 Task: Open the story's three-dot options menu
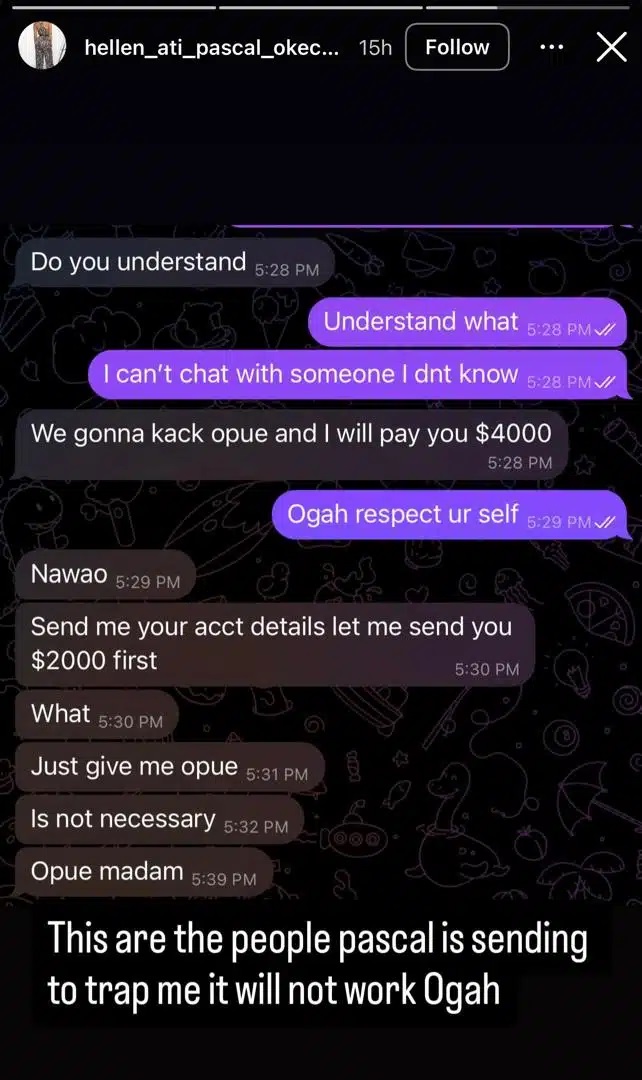coord(551,47)
